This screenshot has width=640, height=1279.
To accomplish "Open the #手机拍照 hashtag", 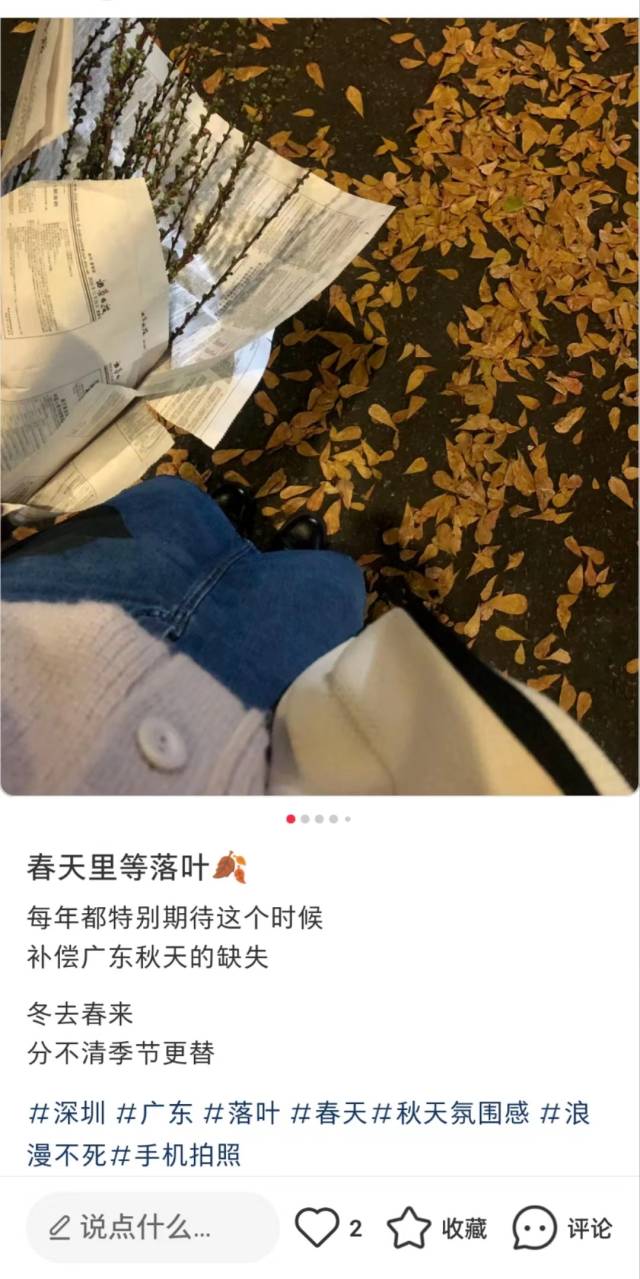I will 176,1155.
